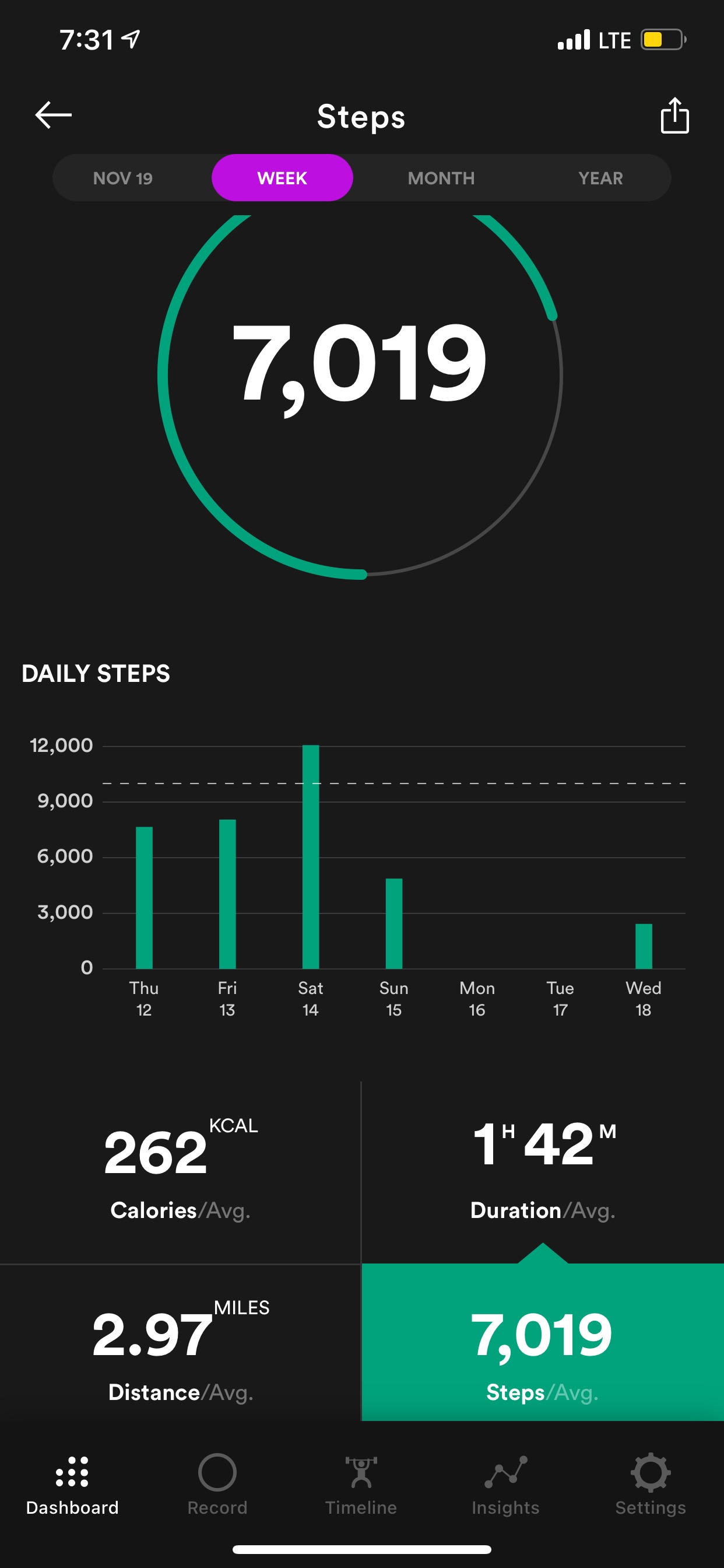Show the Calories average tile

click(180, 1173)
